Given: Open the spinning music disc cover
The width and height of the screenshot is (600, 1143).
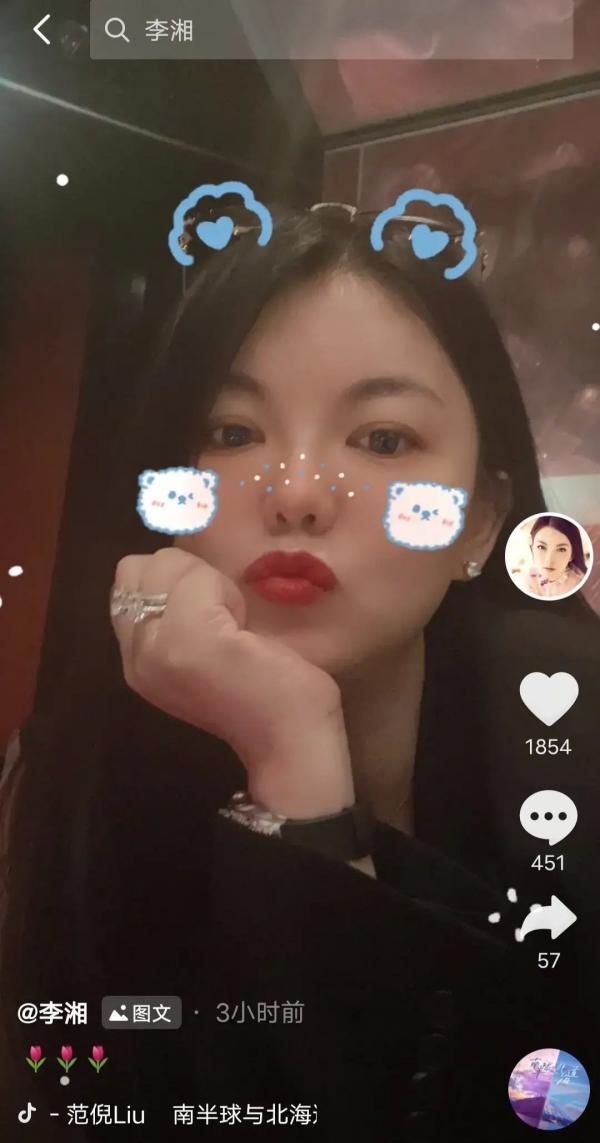Looking at the screenshot, I should (x=548, y=1089).
